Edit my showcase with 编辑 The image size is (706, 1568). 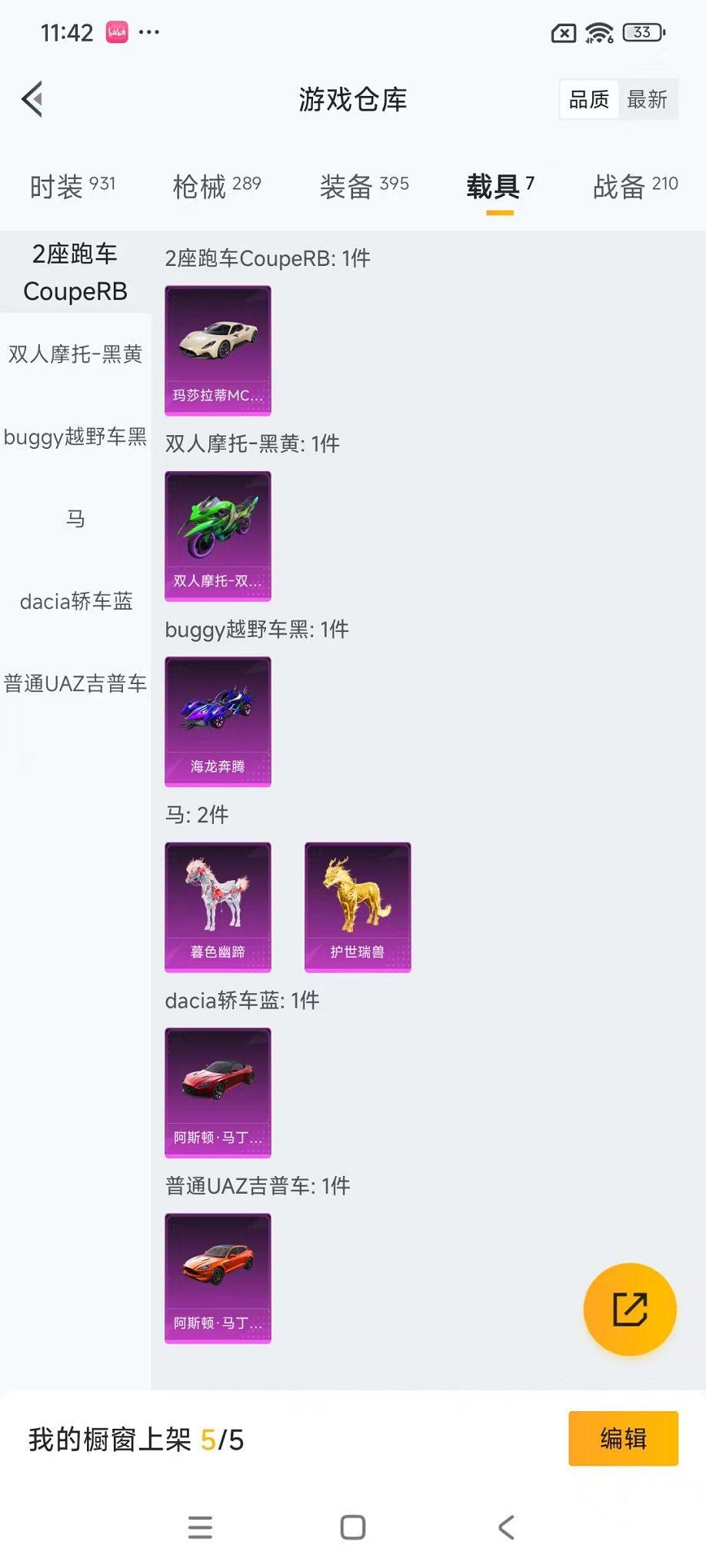[623, 1438]
